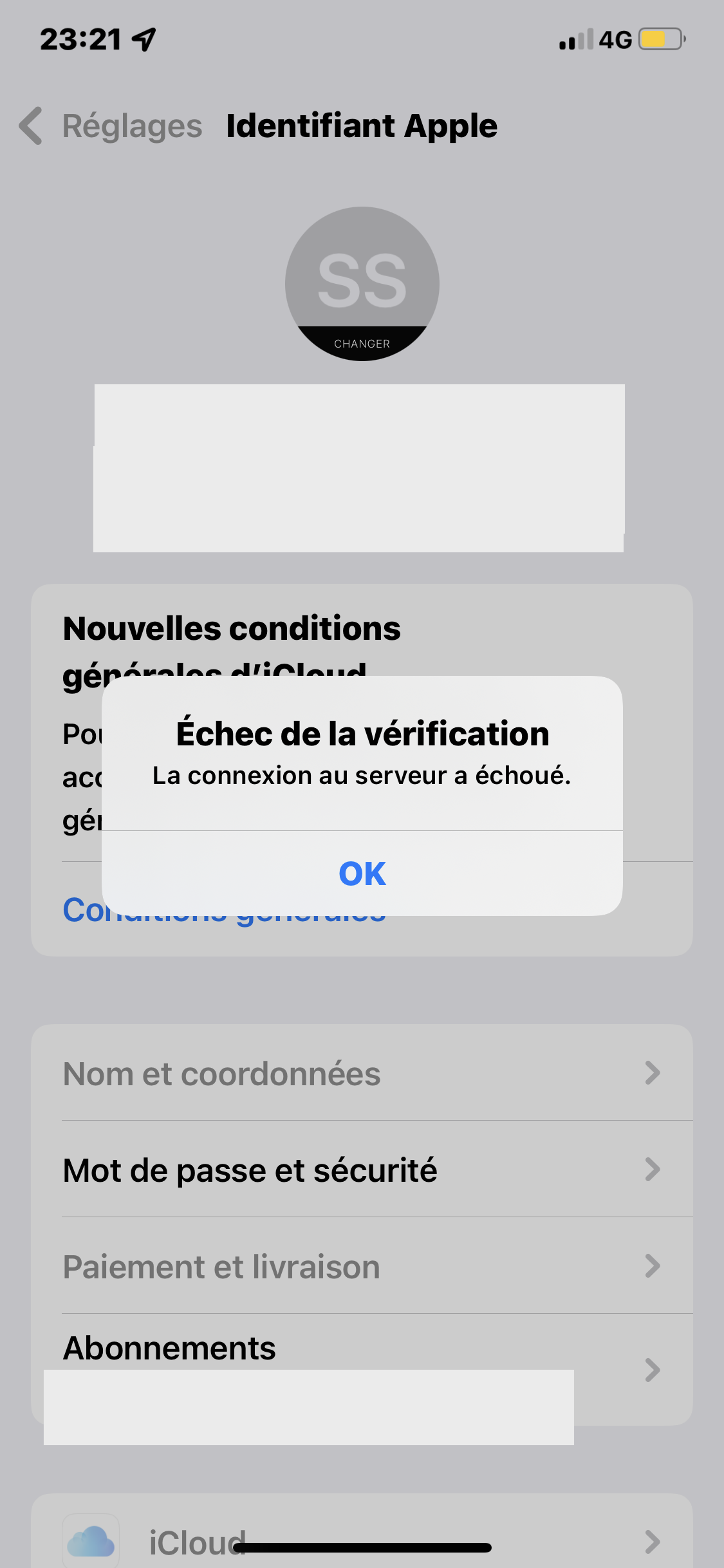Dismiss the error alert with OK
This screenshot has width=724, height=1568.
(362, 873)
